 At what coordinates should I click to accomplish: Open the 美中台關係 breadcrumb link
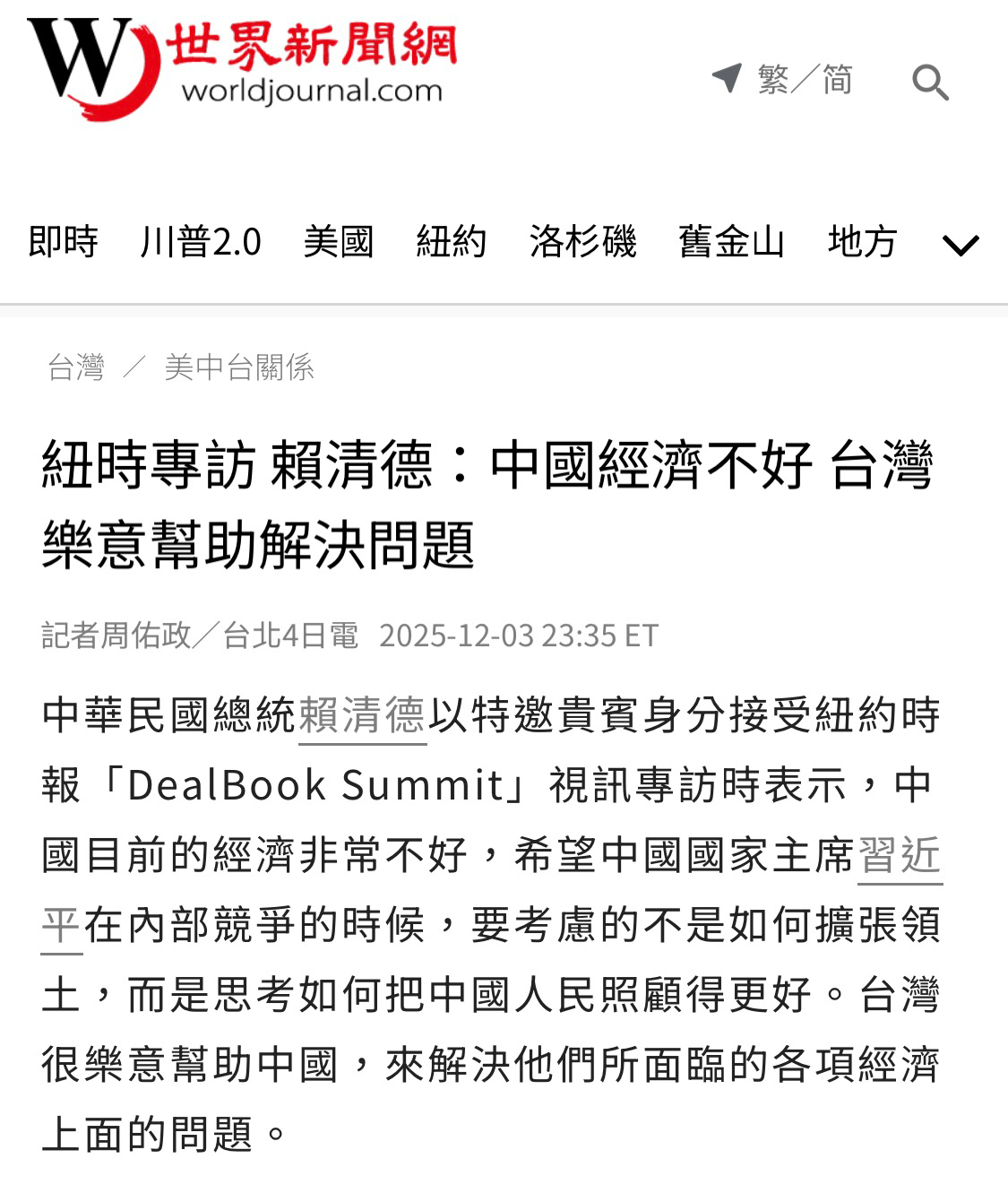tap(239, 367)
